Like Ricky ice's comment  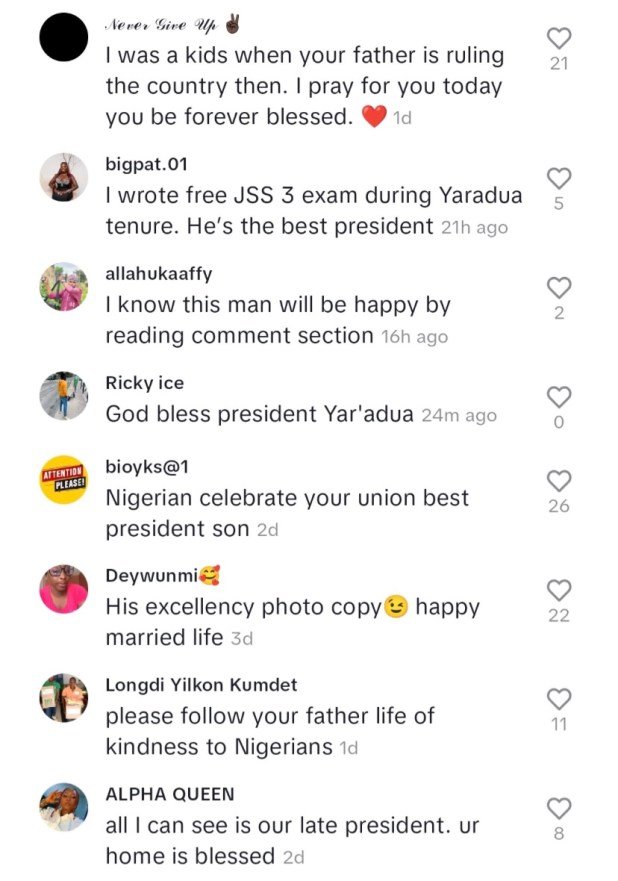point(560,397)
